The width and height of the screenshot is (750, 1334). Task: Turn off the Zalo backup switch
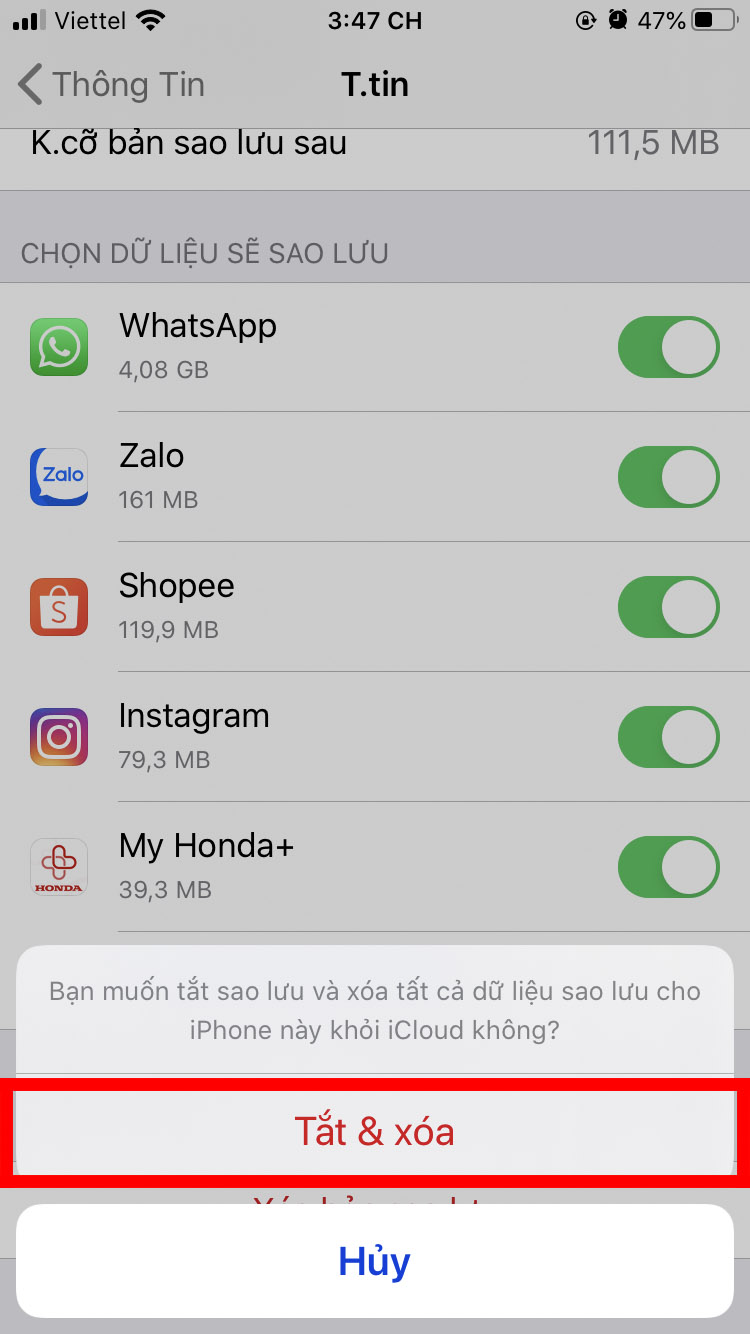[x=668, y=477]
